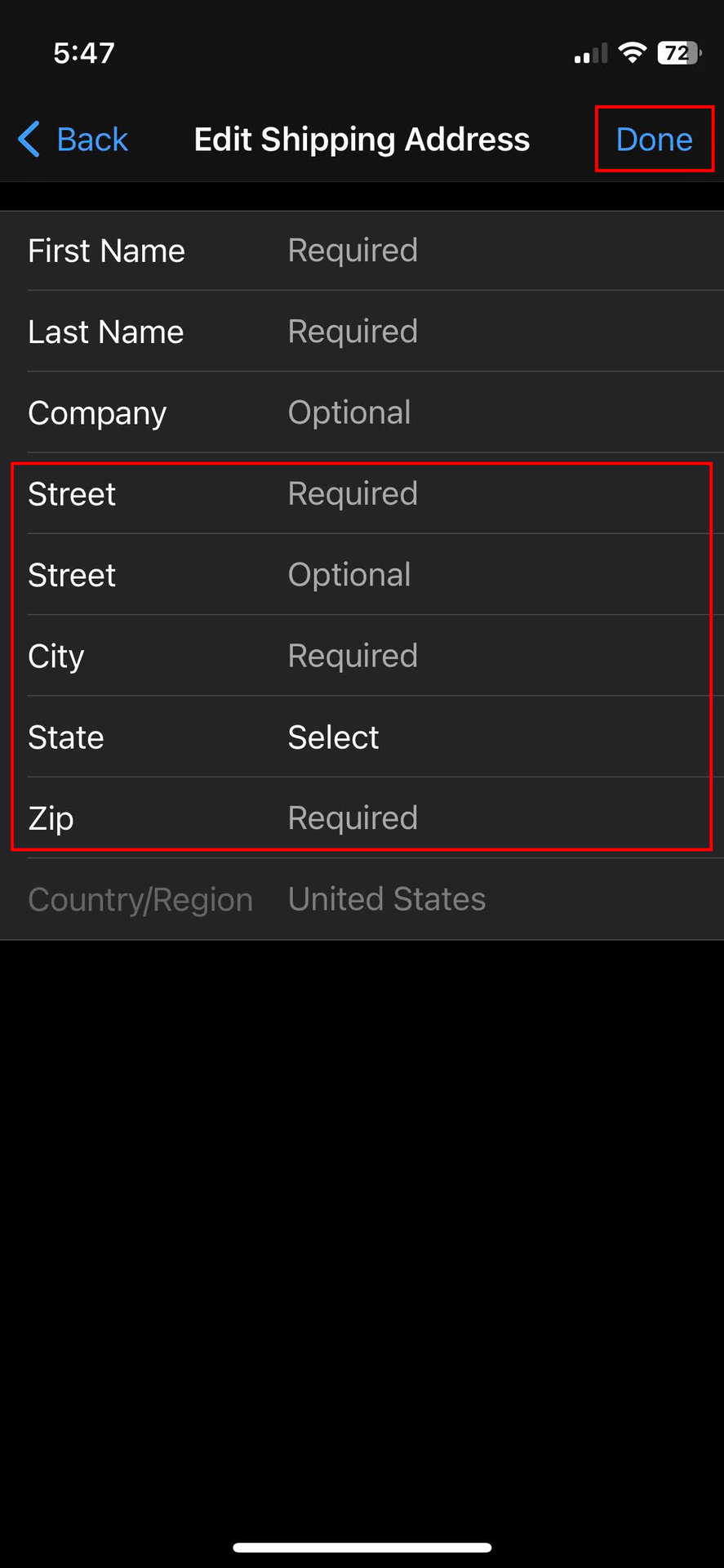Tap the optional second Street field
The height and width of the screenshot is (1568, 724).
coord(490,575)
